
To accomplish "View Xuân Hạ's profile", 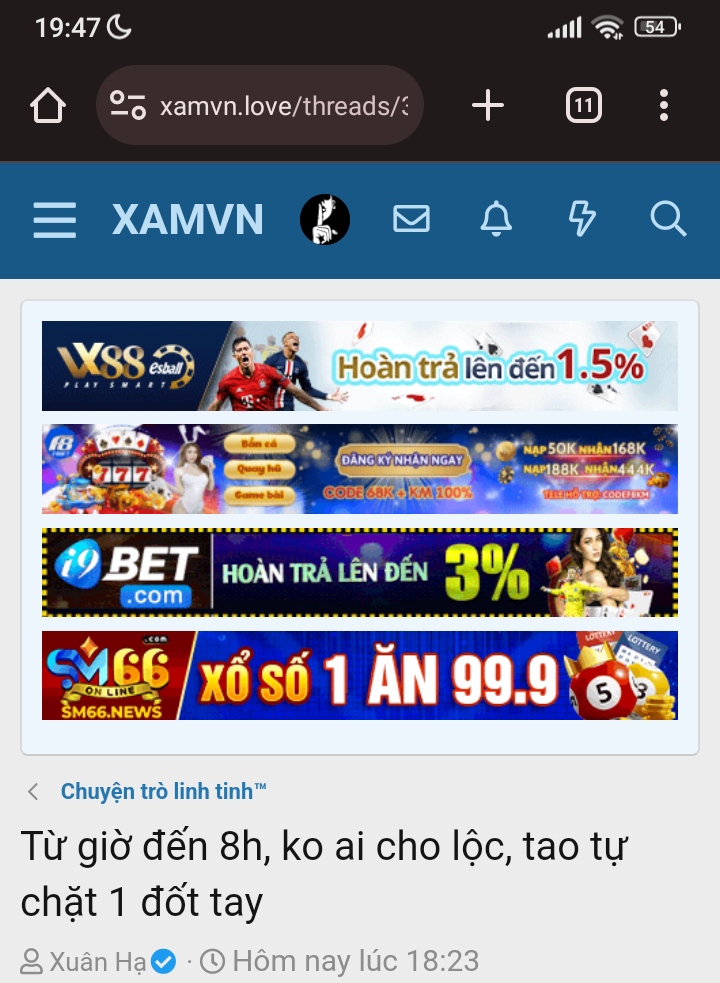I will coord(98,962).
